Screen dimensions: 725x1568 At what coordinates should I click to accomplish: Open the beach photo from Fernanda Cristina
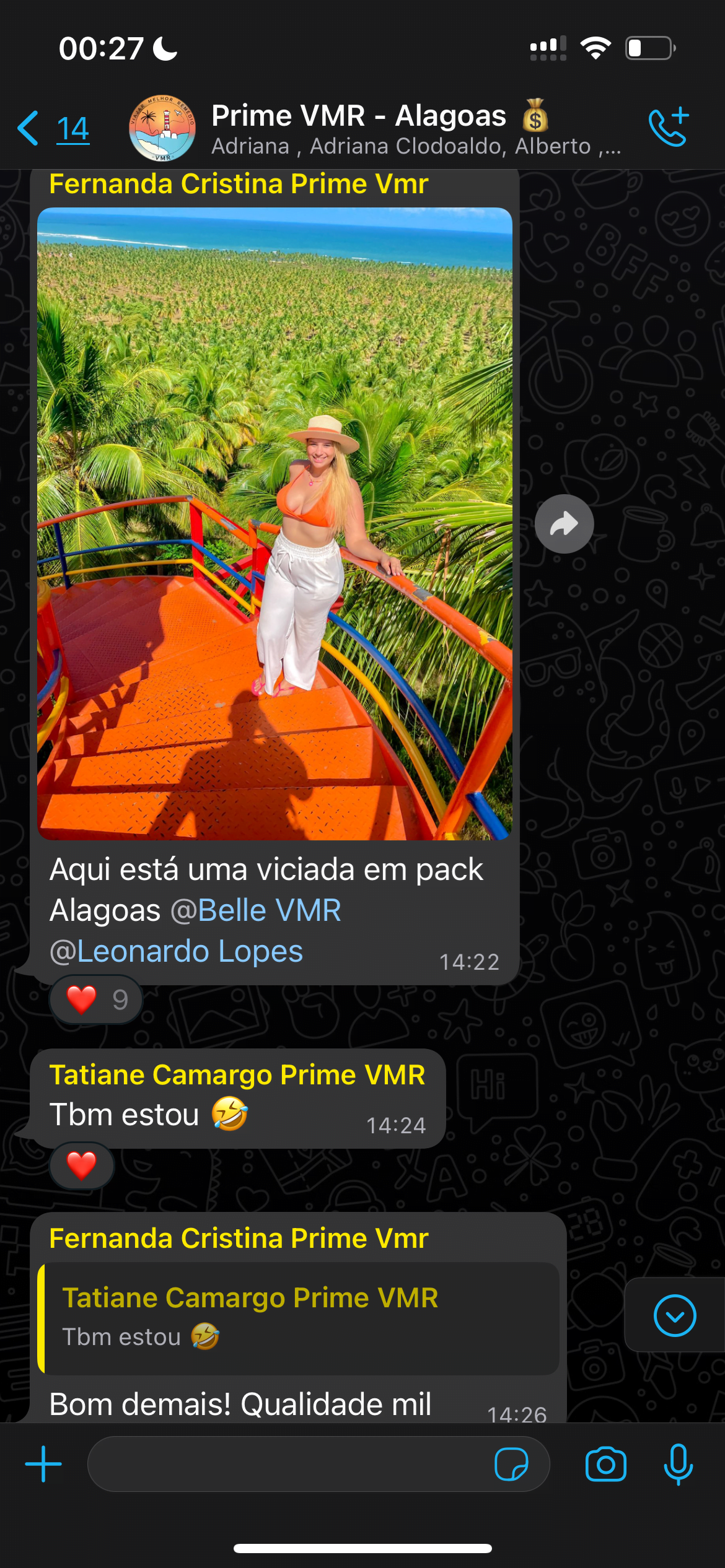tap(275, 523)
